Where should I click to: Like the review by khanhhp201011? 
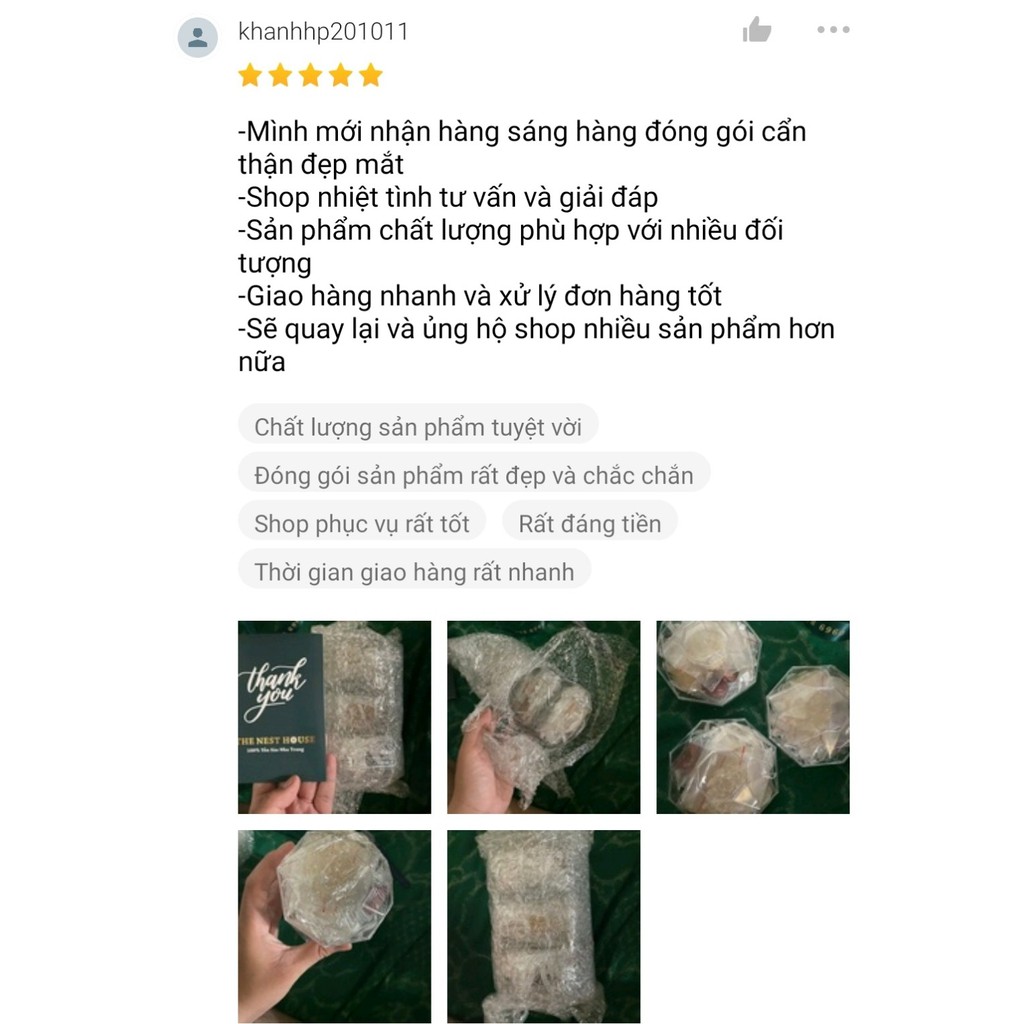[x=757, y=31]
